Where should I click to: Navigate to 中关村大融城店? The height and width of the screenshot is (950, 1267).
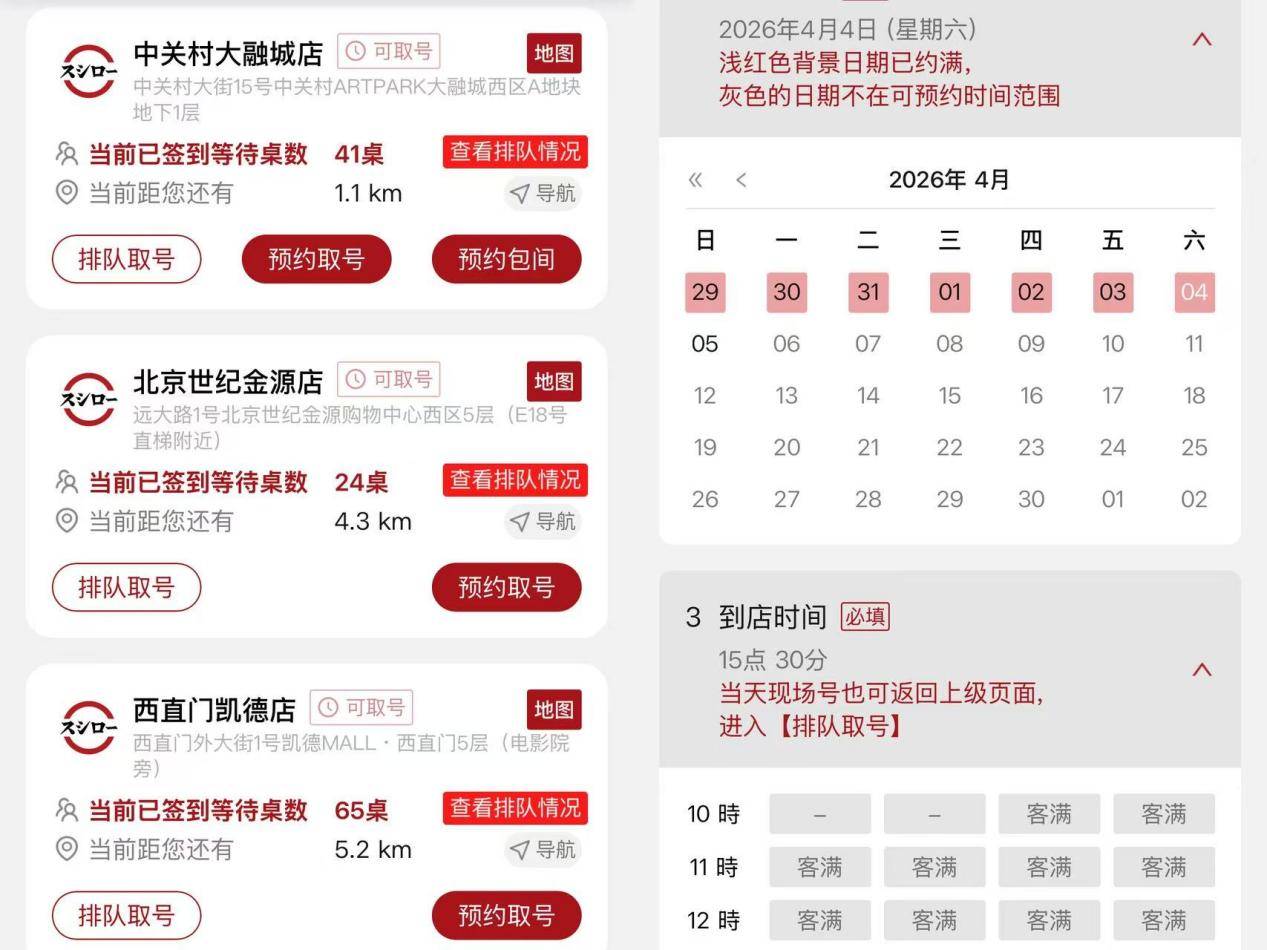543,193
